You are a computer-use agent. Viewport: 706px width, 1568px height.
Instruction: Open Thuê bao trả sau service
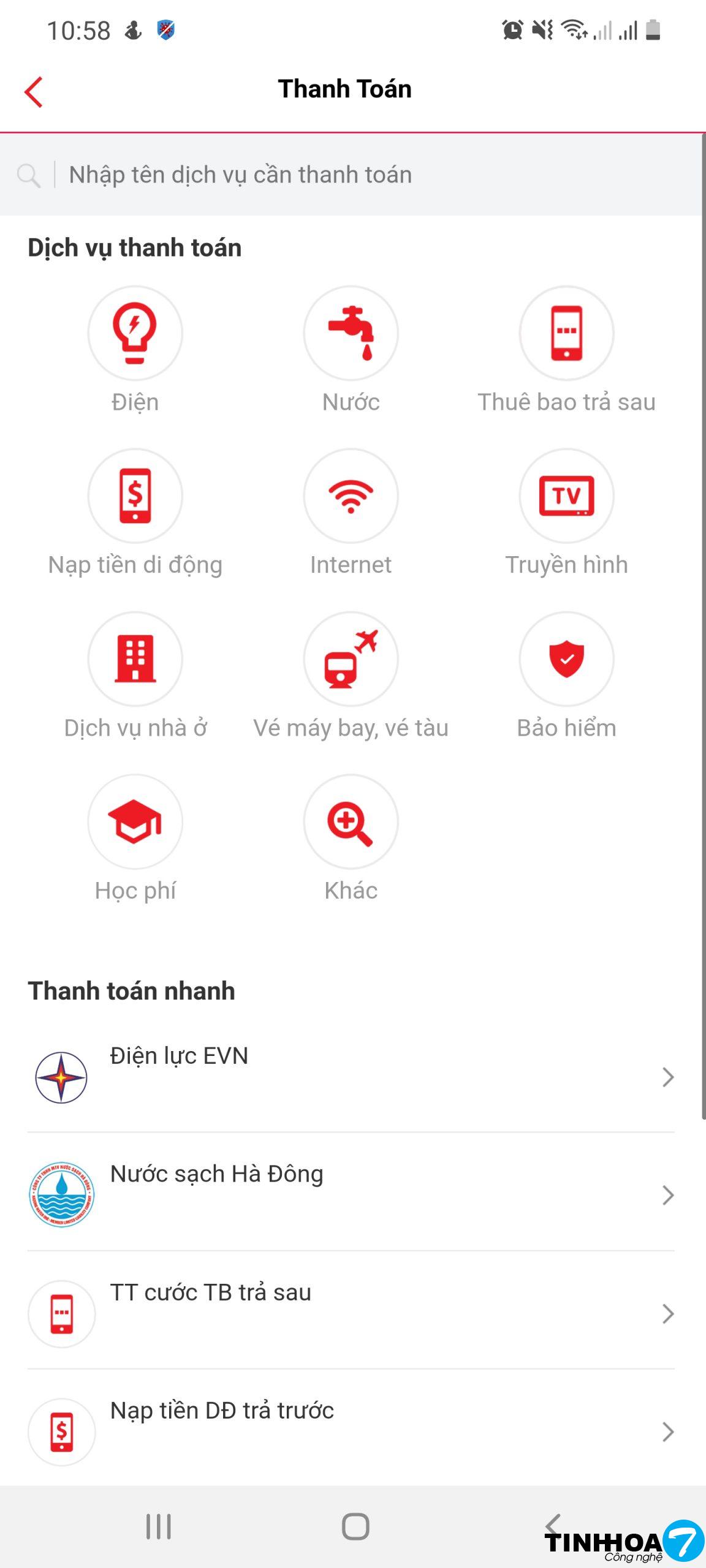pyautogui.click(x=566, y=334)
